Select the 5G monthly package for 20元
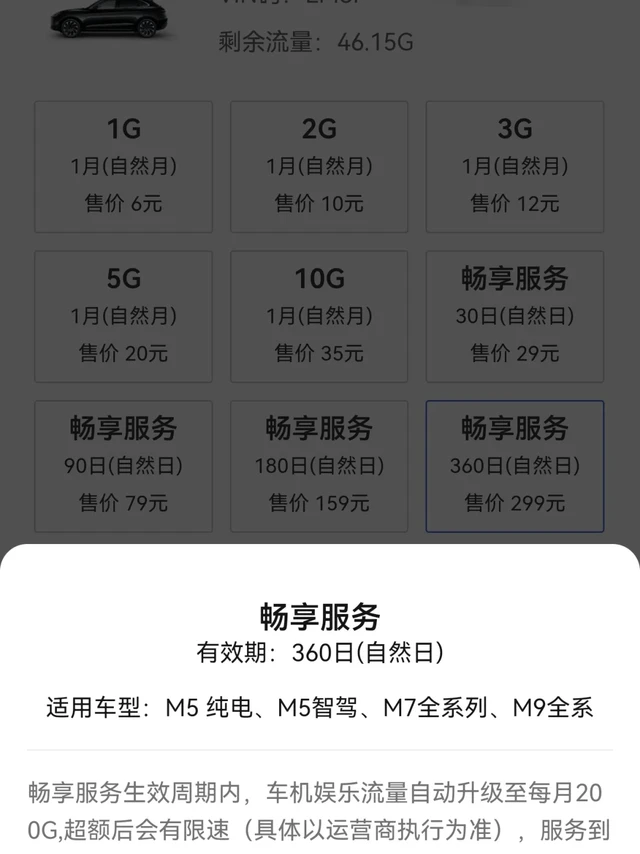The width and height of the screenshot is (640, 854). pos(124,316)
